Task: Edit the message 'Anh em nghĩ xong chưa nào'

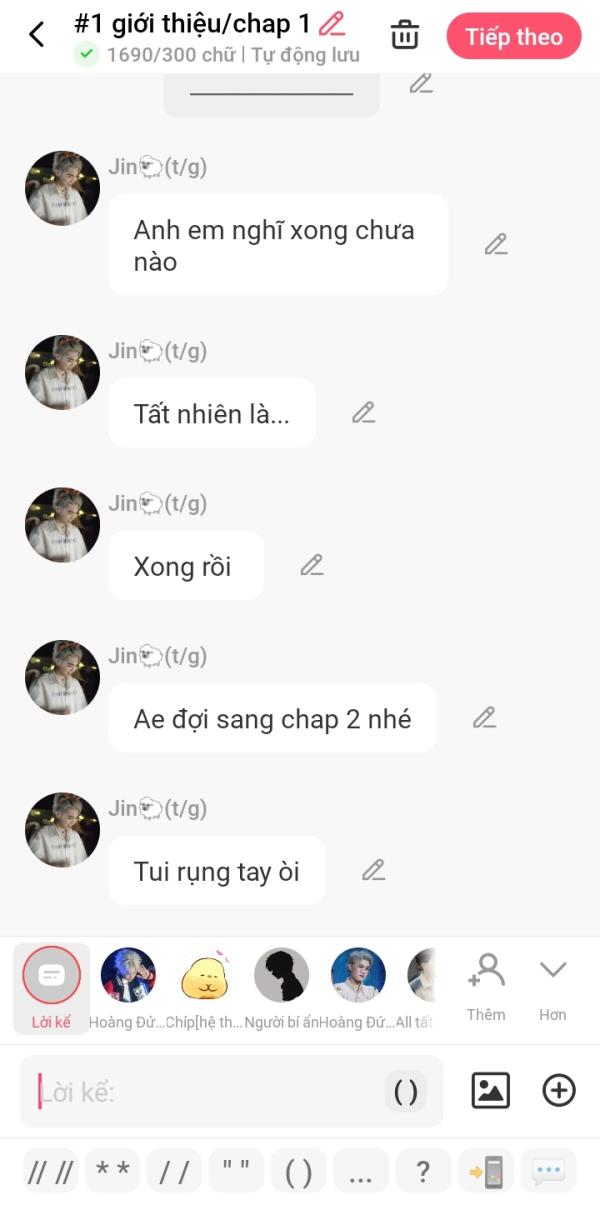Action: click(x=496, y=244)
